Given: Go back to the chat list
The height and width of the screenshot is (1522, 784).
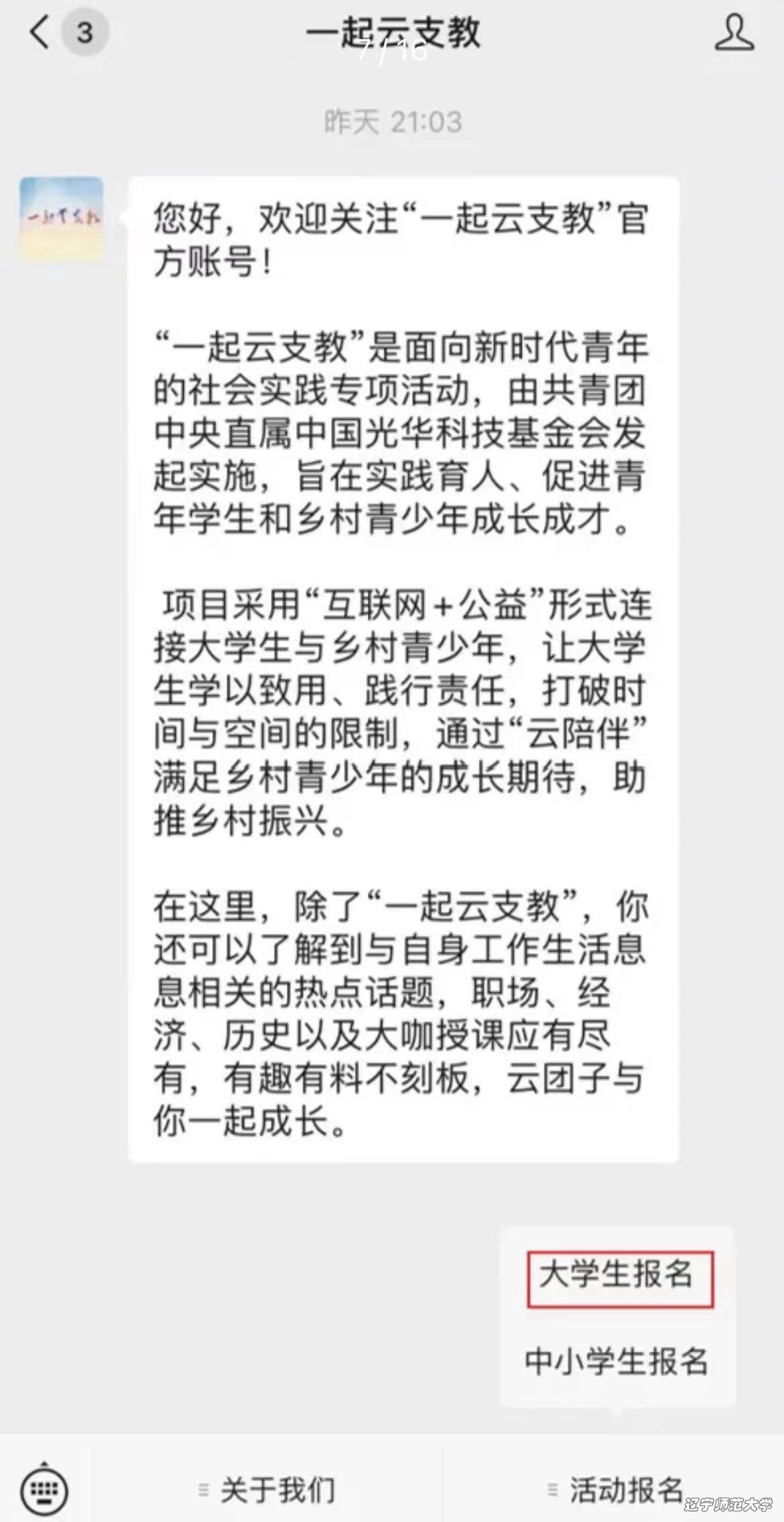Looking at the screenshot, I should pyautogui.click(x=40, y=32).
